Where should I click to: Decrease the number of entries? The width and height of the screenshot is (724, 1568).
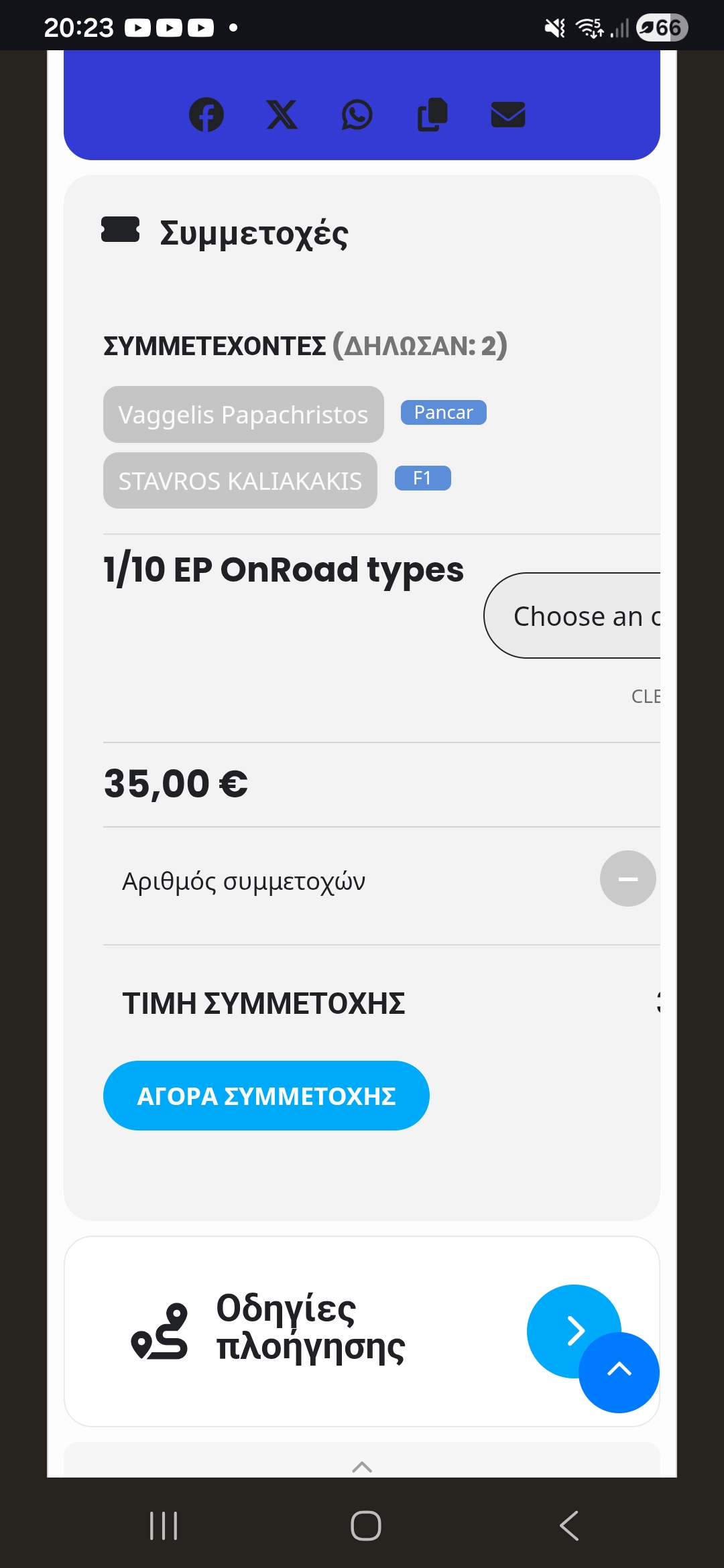click(627, 878)
